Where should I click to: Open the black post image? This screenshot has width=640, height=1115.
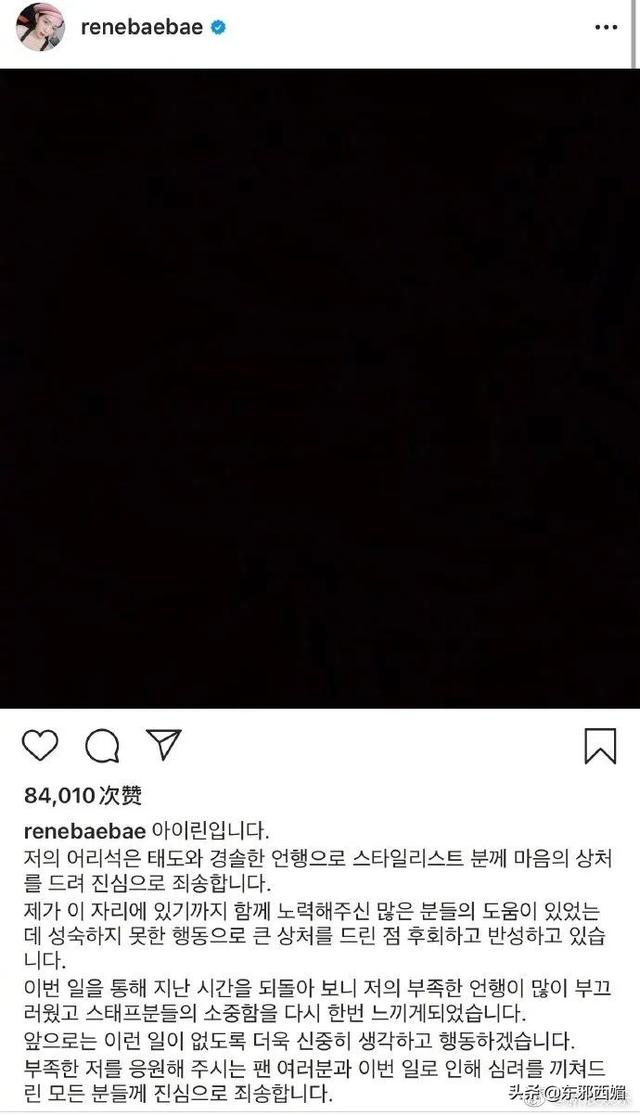[320, 388]
